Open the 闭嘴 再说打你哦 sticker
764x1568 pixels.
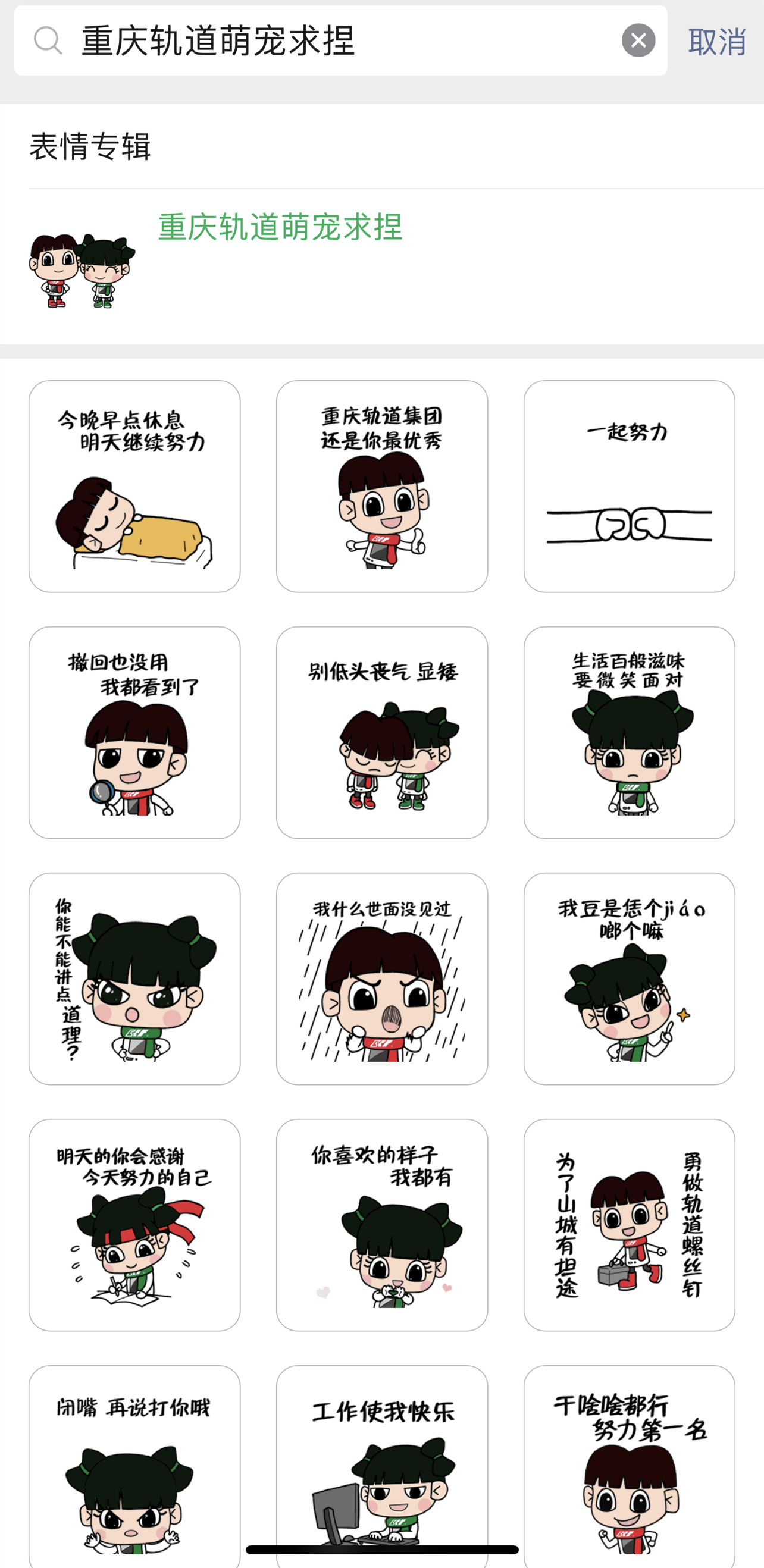click(x=134, y=1467)
